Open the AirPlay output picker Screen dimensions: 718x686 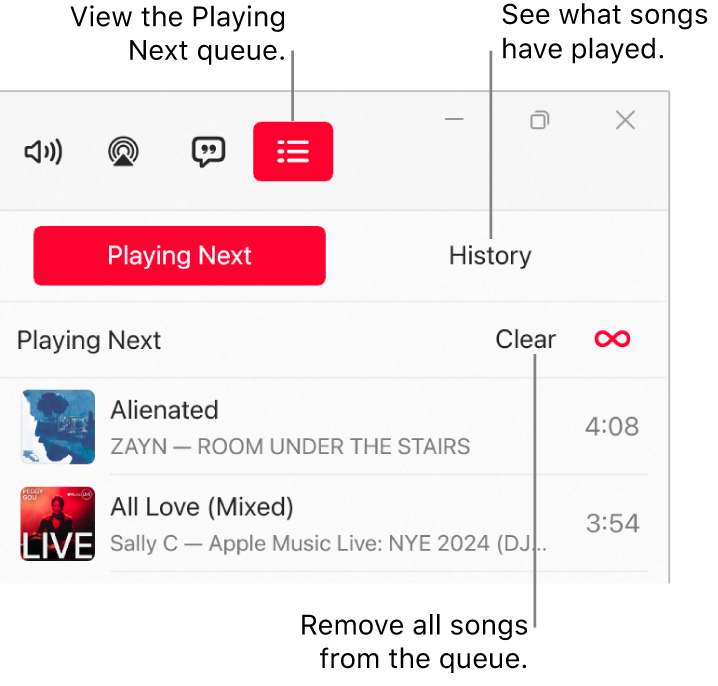click(124, 152)
